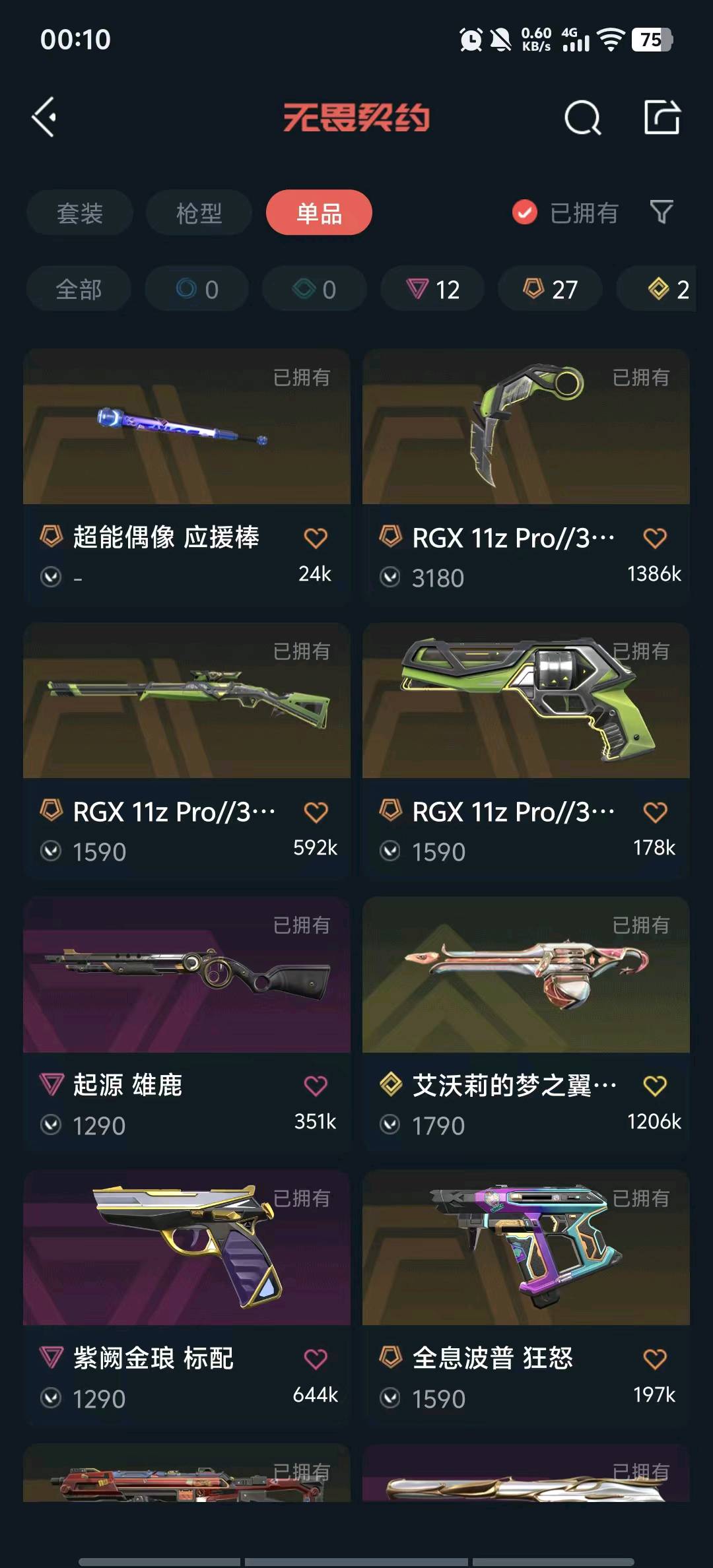Open the 紫阙金琅 标配 skin card
Image resolution: width=713 pixels, height=1568 pixels.
pos(187,1248)
